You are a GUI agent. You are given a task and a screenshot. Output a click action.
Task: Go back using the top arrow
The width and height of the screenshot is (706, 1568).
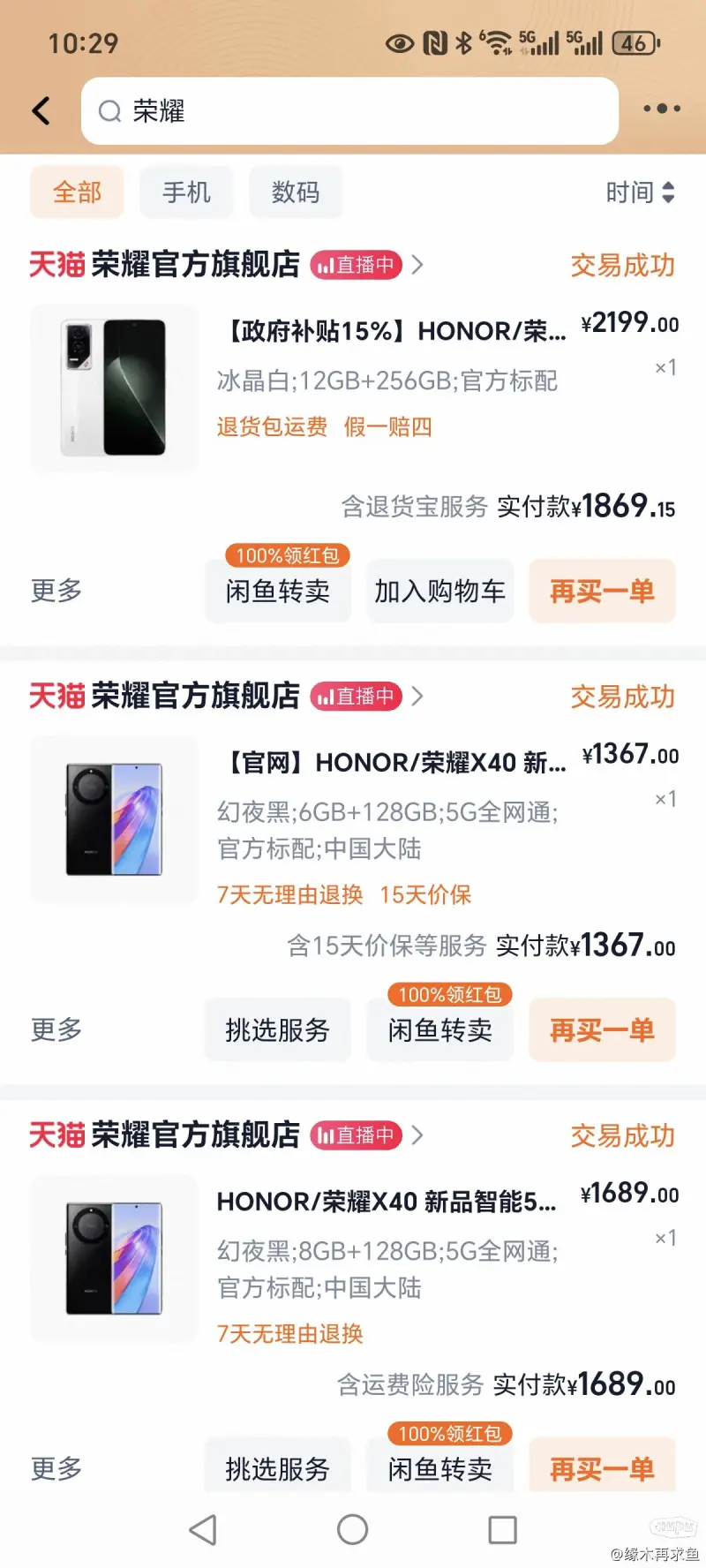[41, 111]
